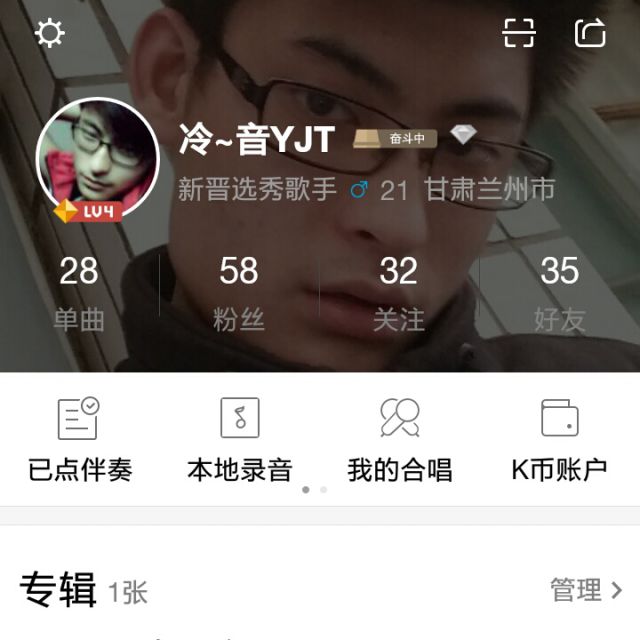Share this profile page
This screenshot has height=640, width=640.
[591, 33]
